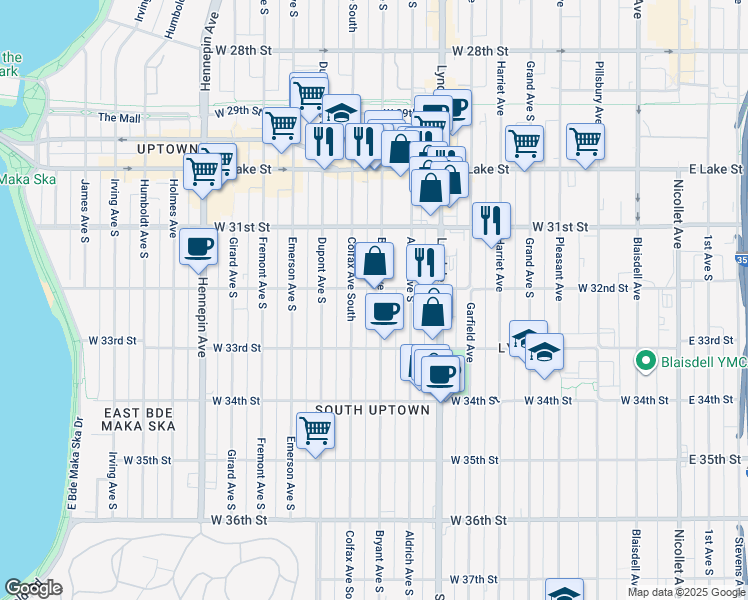
Task: Tap the restaurant marker beside Harriet Ave
Action: [x=491, y=224]
